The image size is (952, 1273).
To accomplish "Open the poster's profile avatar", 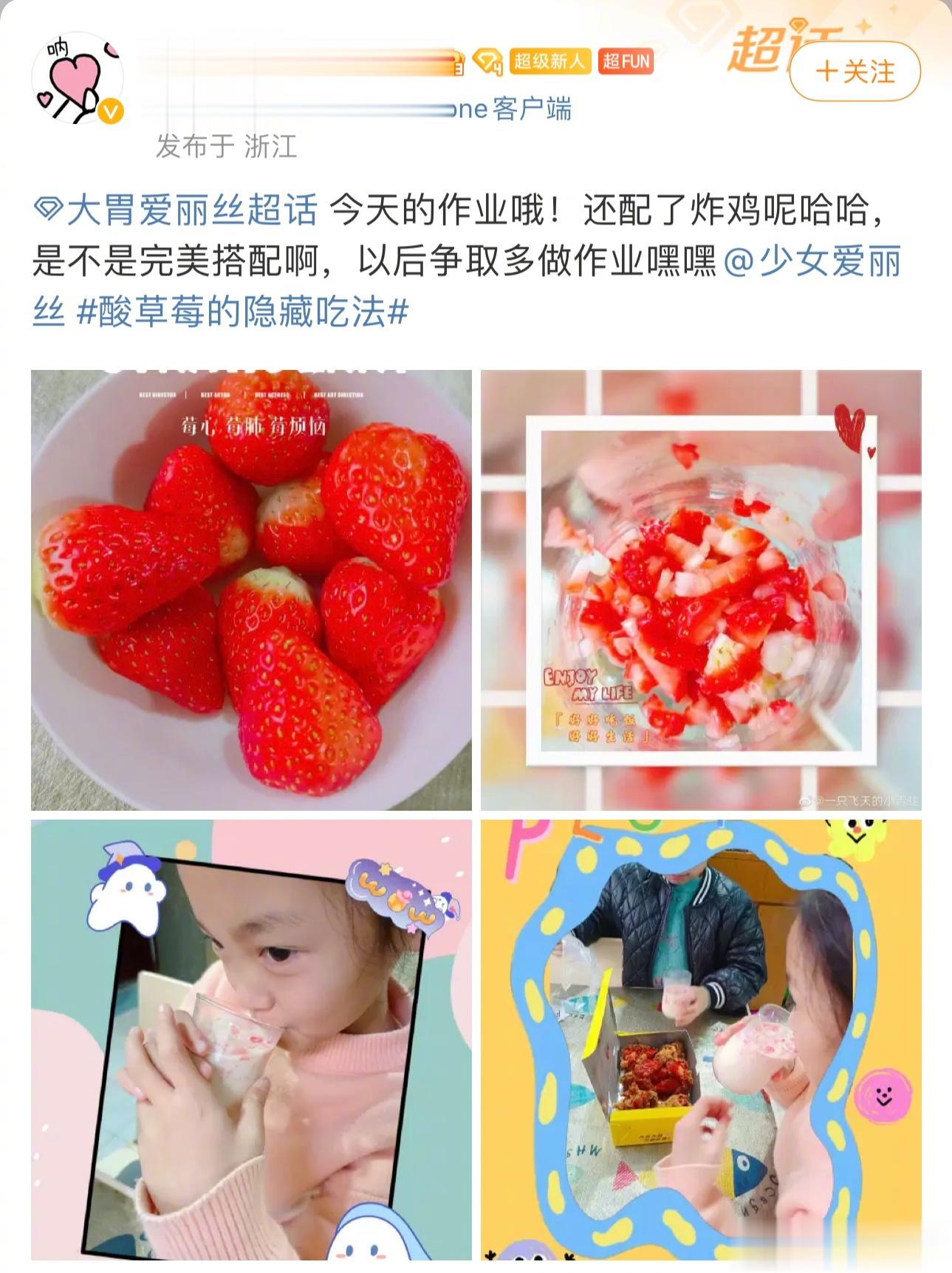I will (78, 78).
